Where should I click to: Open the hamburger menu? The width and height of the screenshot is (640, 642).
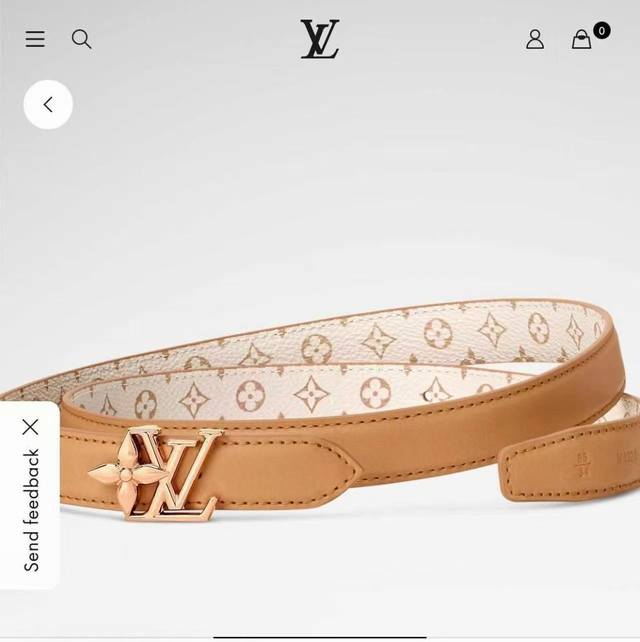point(35,39)
